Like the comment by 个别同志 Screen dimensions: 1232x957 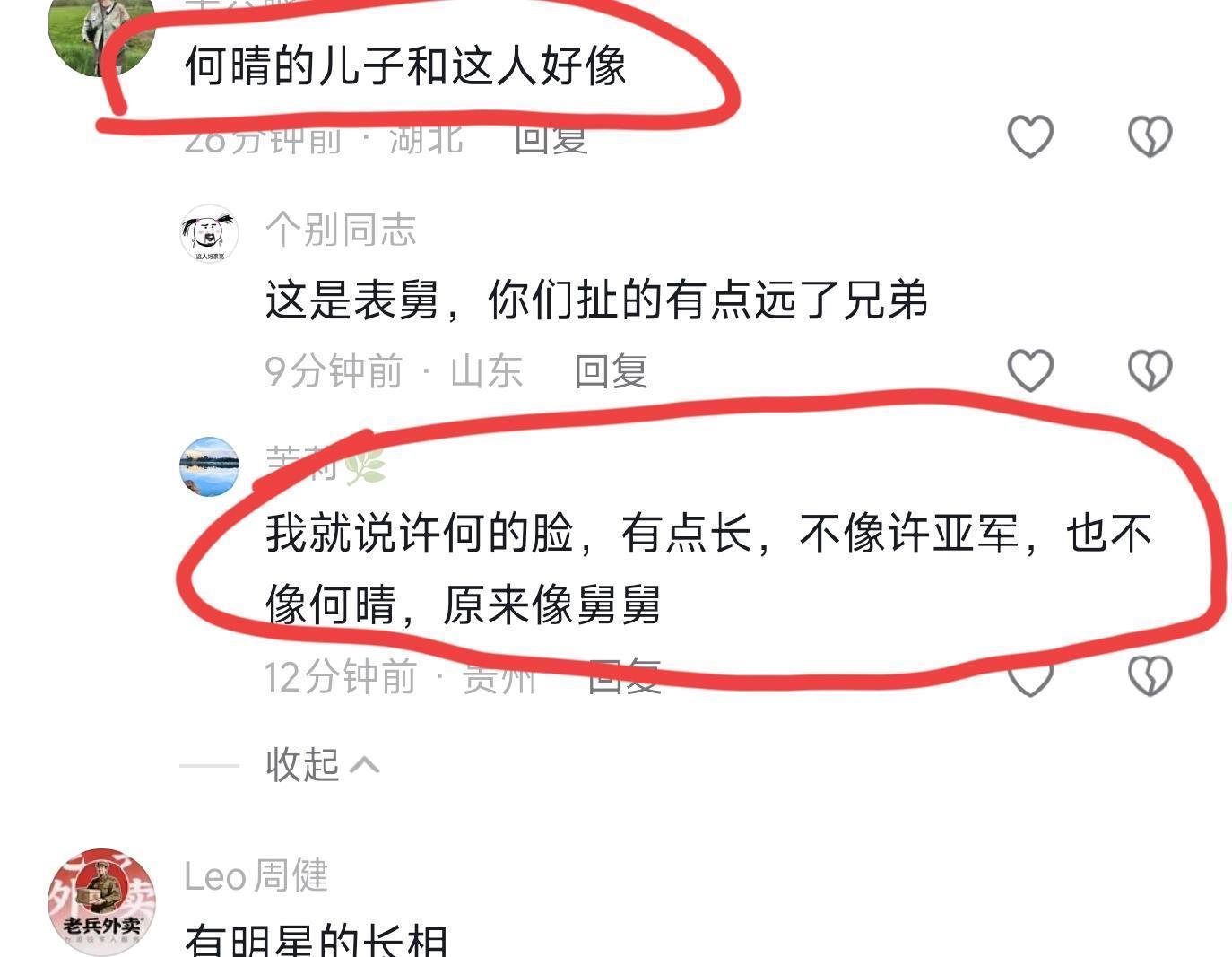(x=1030, y=370)
